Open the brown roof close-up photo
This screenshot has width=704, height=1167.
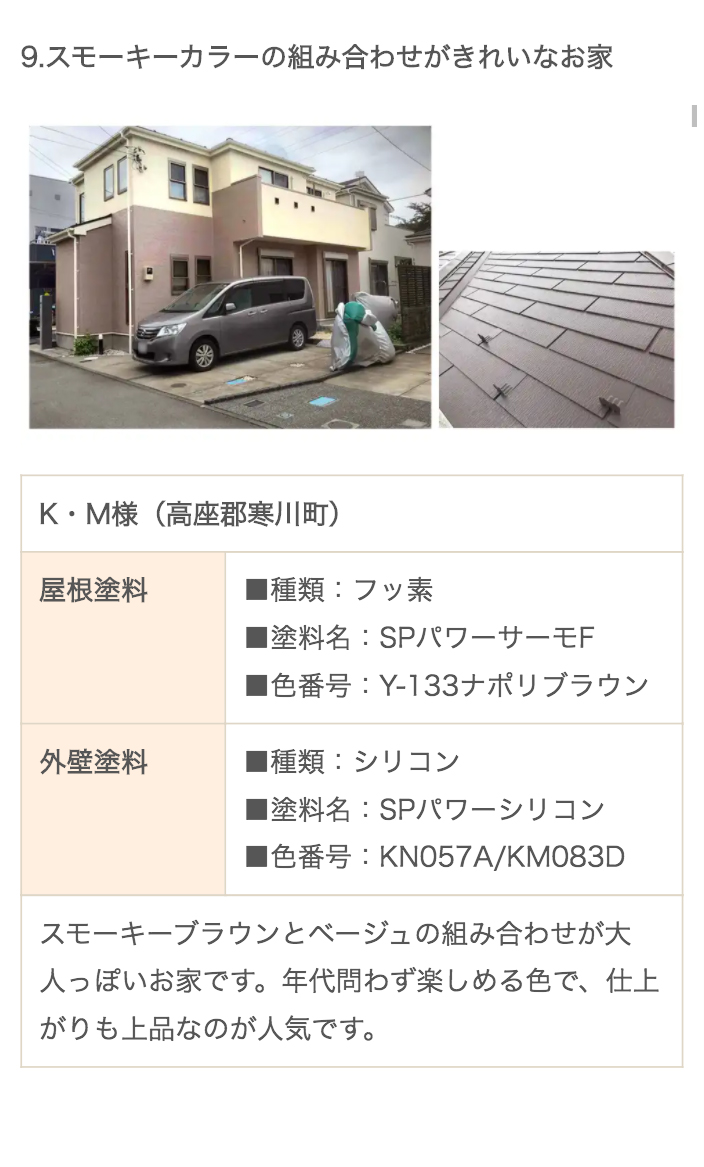point(556,339)
